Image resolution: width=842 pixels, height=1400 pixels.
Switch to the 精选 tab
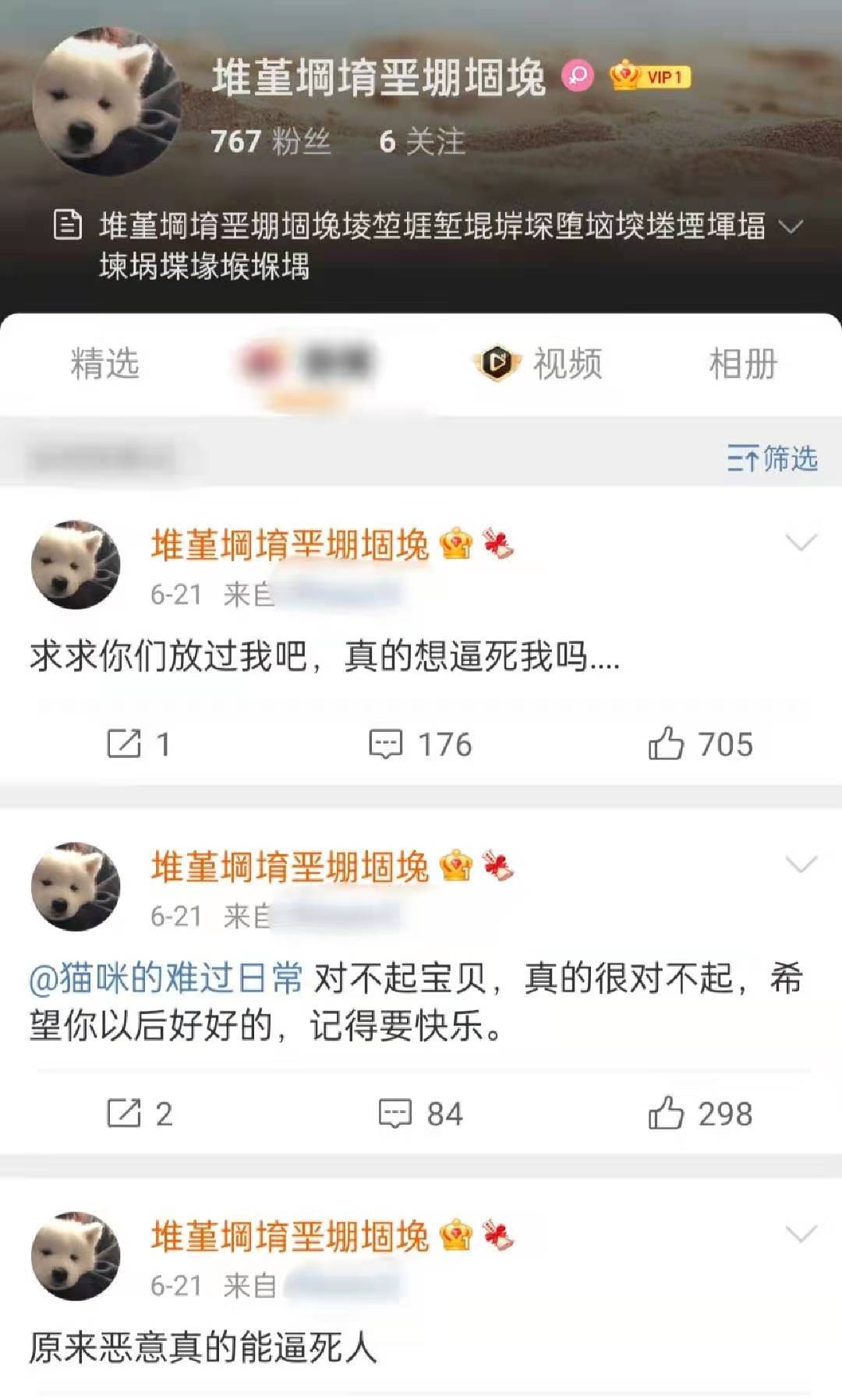(104, 364)
